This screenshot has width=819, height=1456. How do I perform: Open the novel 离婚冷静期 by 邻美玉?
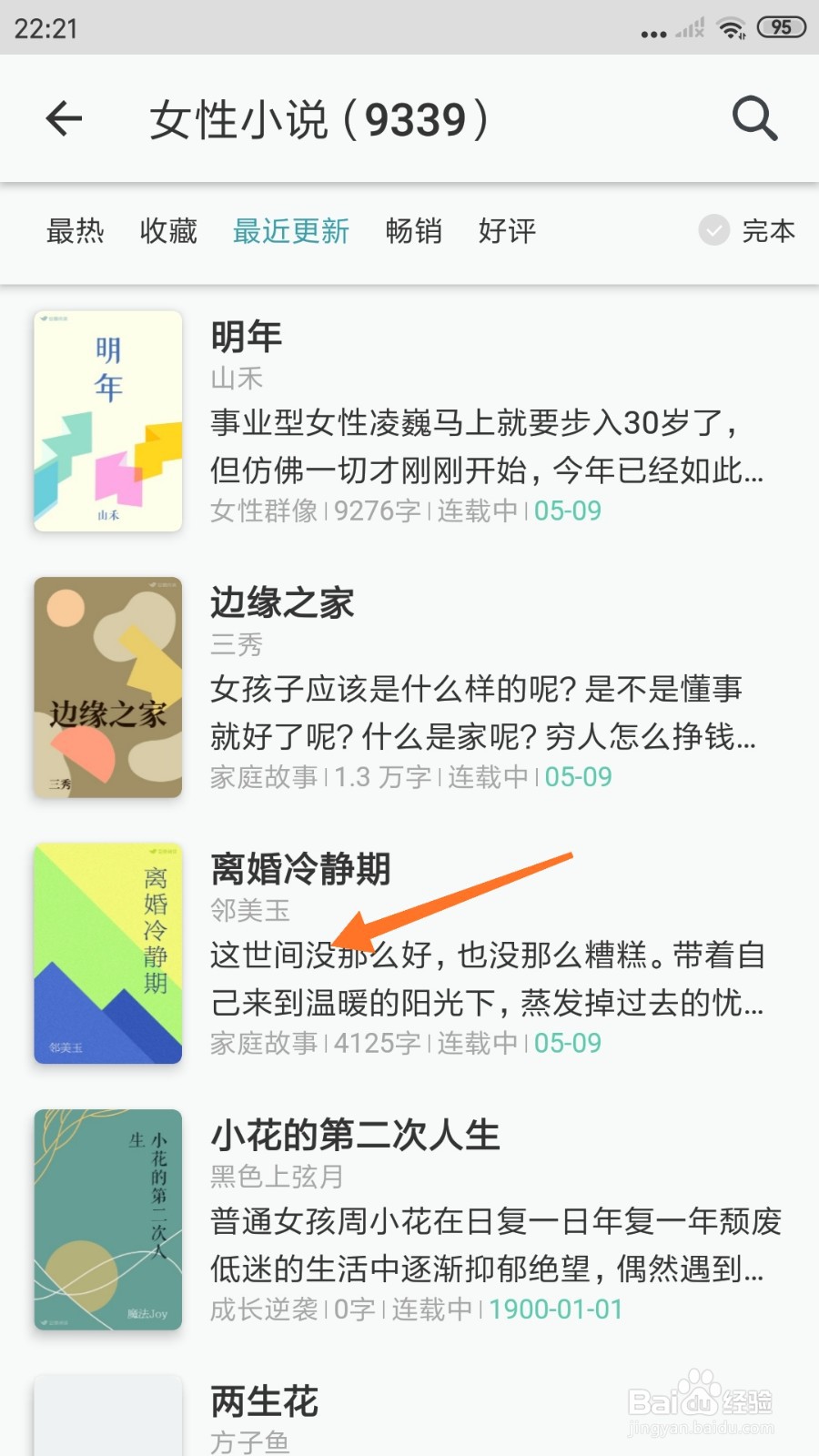click(298, 870)
